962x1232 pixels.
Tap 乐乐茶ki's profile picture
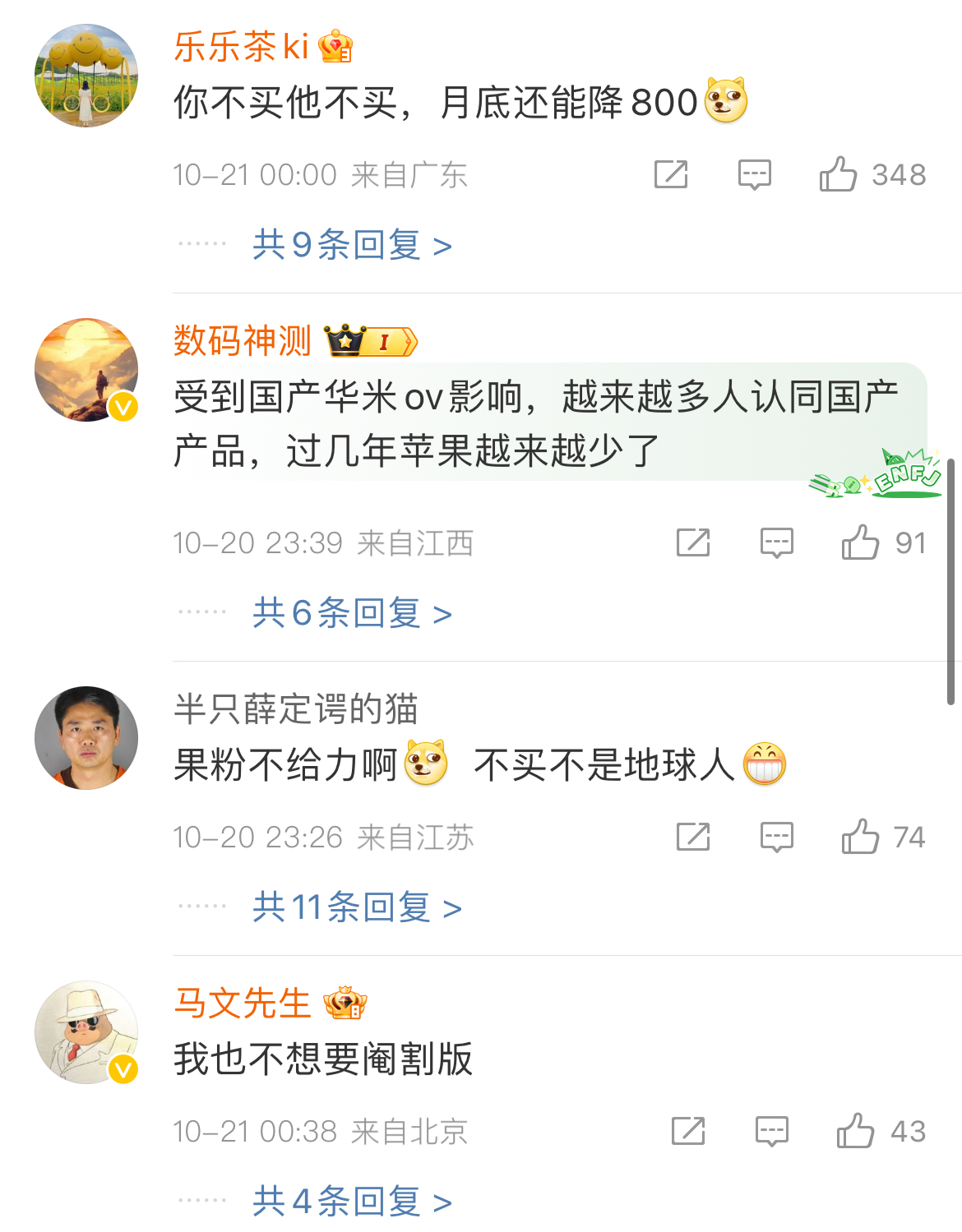tap(86, 76)
